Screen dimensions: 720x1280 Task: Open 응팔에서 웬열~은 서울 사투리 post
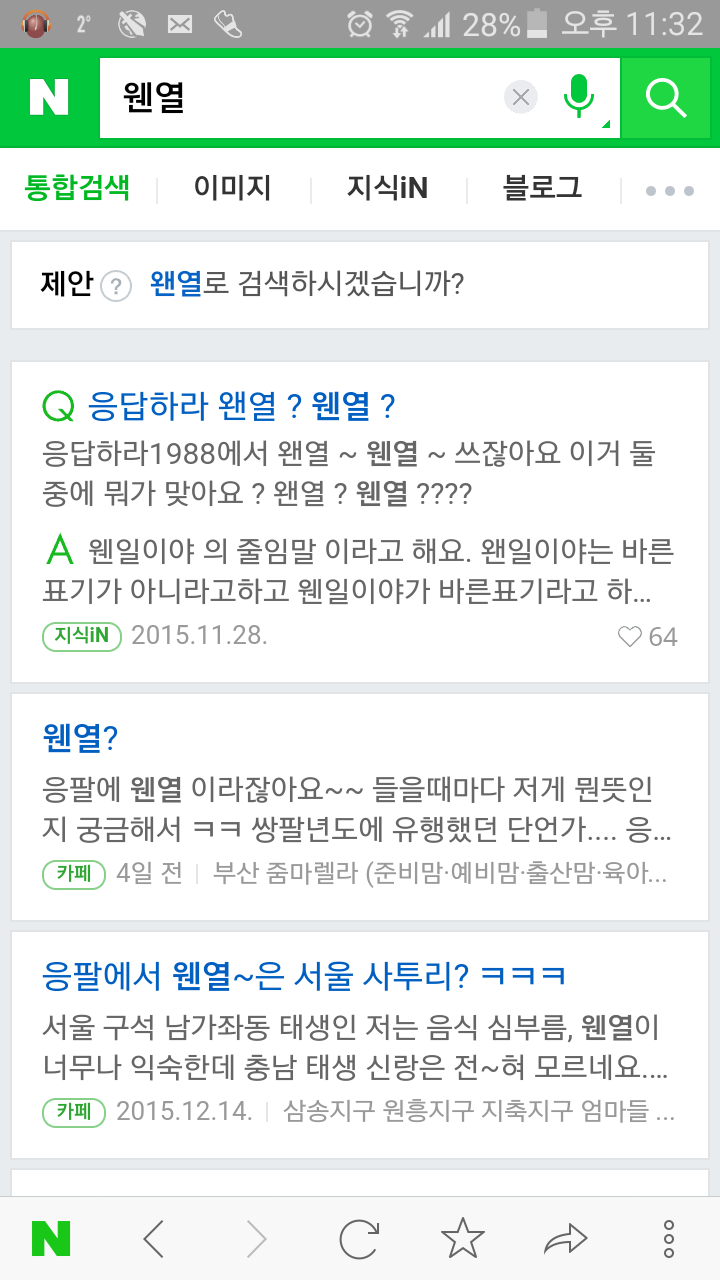point(305,975)
